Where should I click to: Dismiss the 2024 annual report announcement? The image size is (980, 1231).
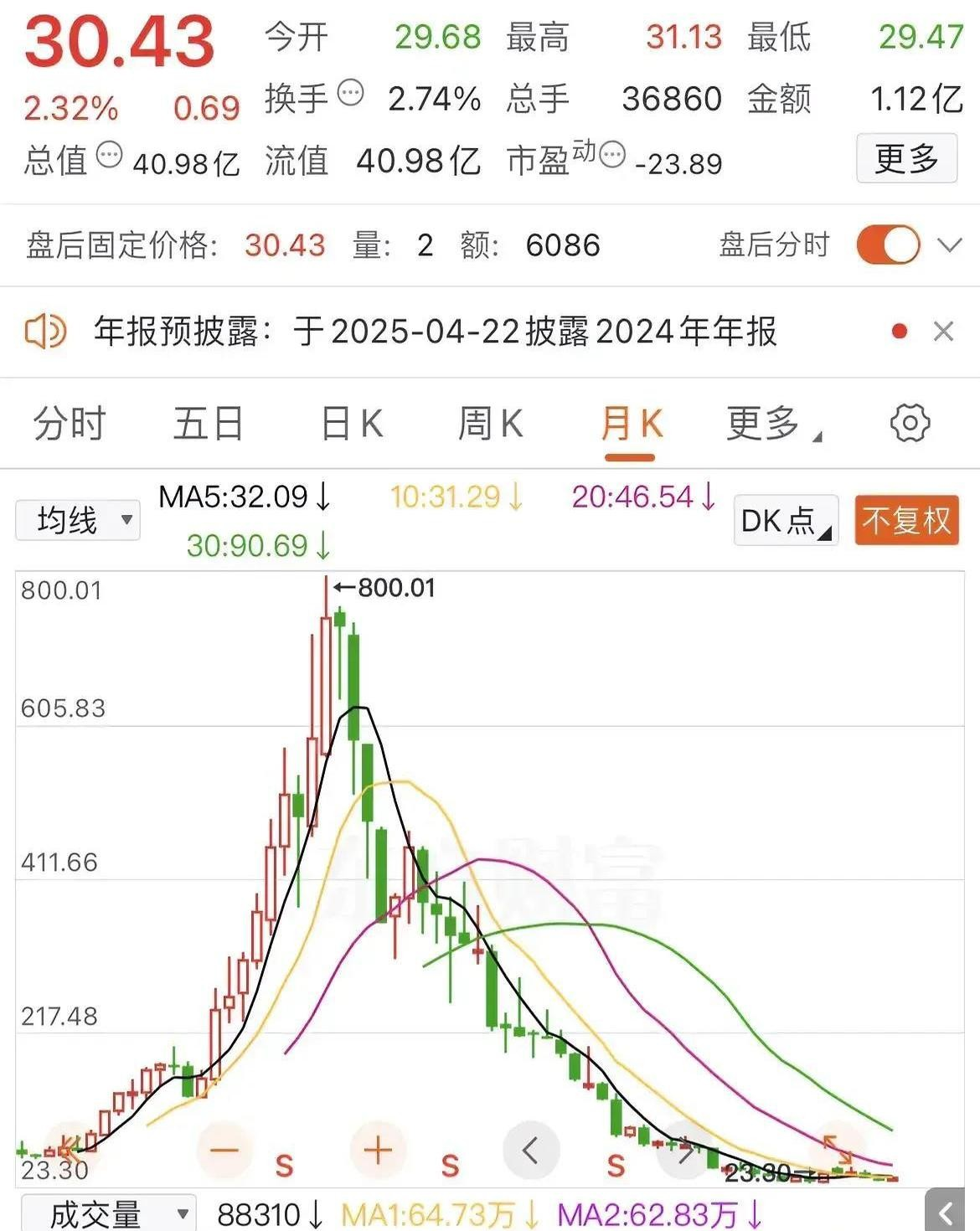click(x=945, y=332)
